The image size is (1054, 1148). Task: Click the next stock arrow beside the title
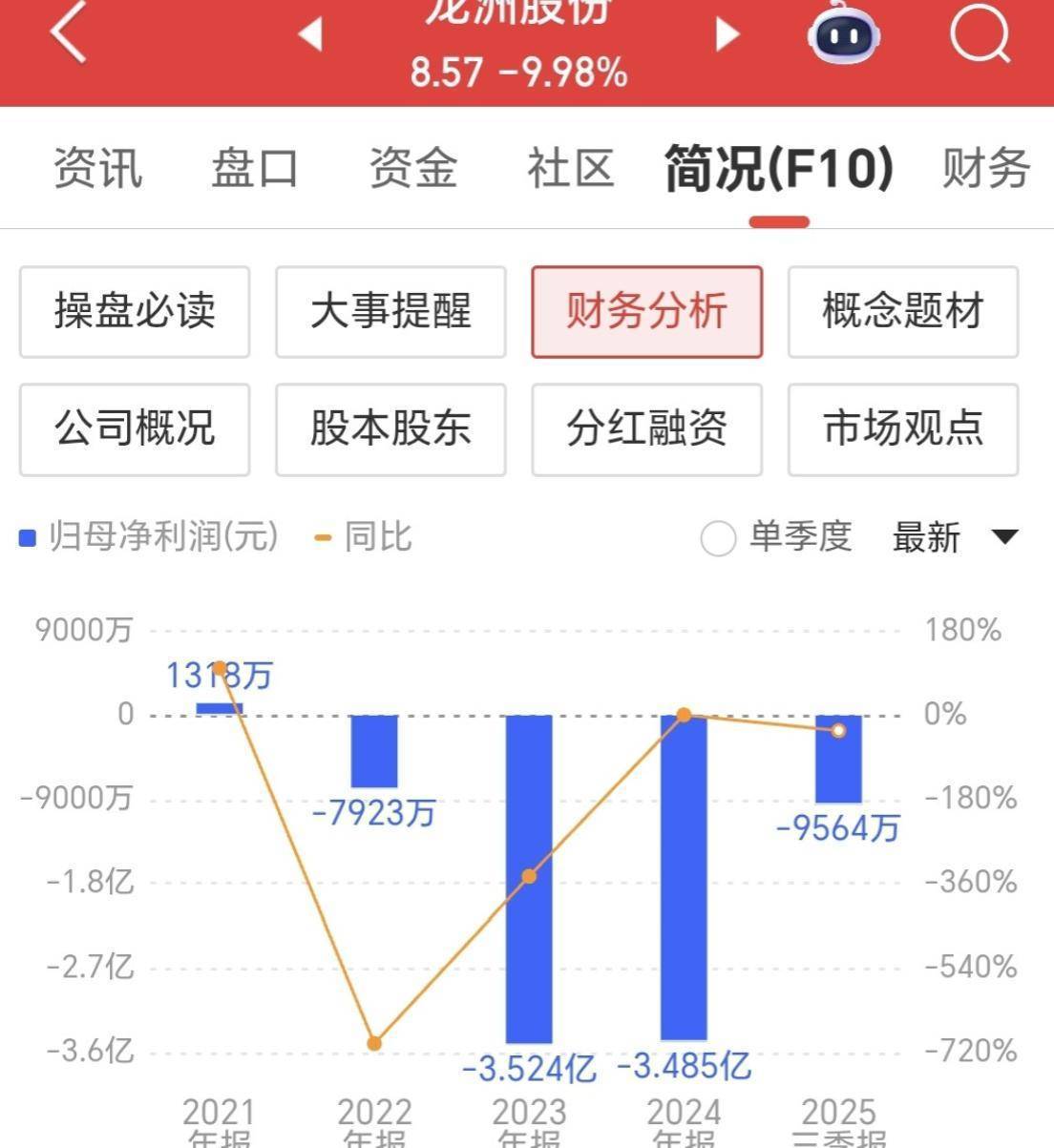click(727, 33)
